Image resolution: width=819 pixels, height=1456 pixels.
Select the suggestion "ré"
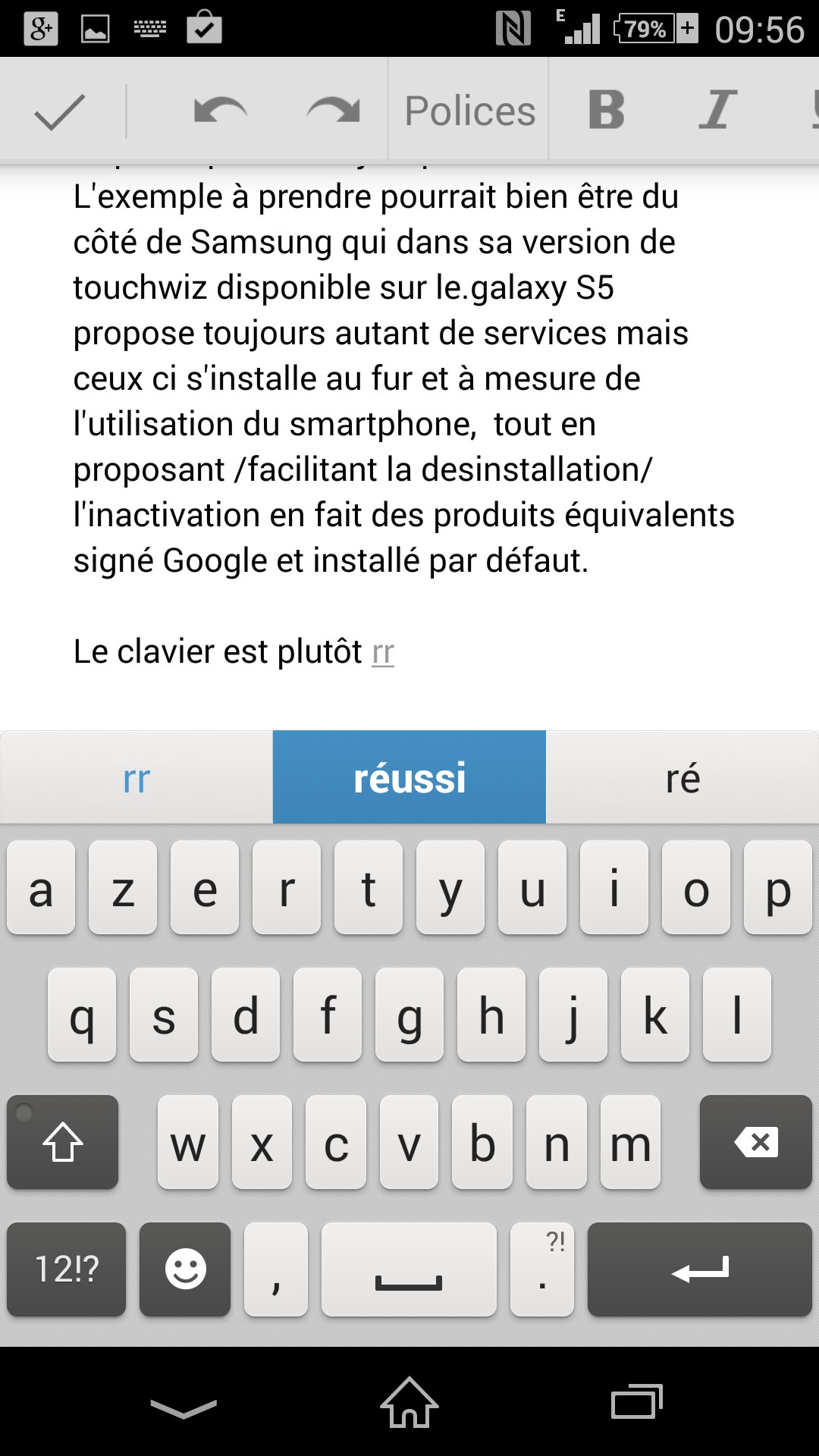point(682,778)
